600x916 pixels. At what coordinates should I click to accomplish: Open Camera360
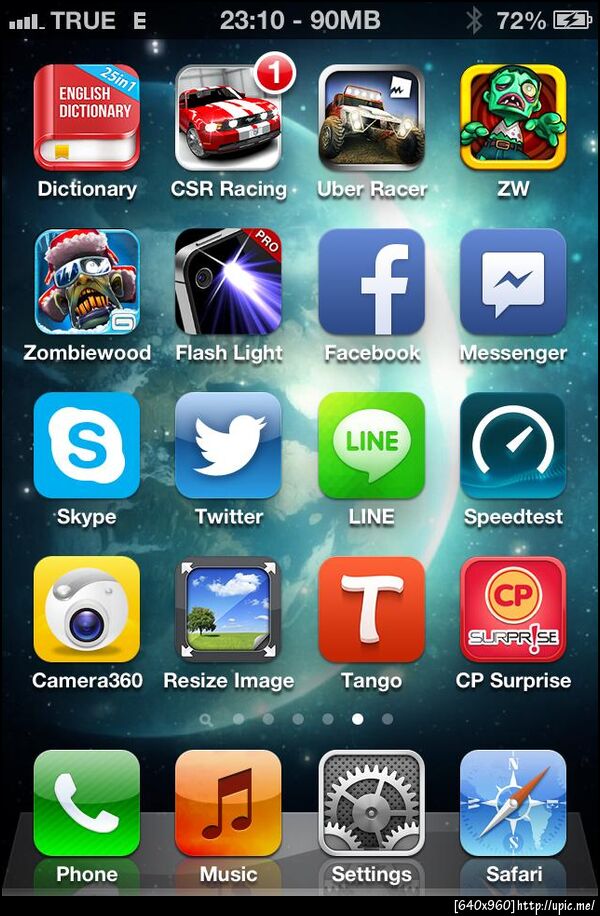click(87, 609)
